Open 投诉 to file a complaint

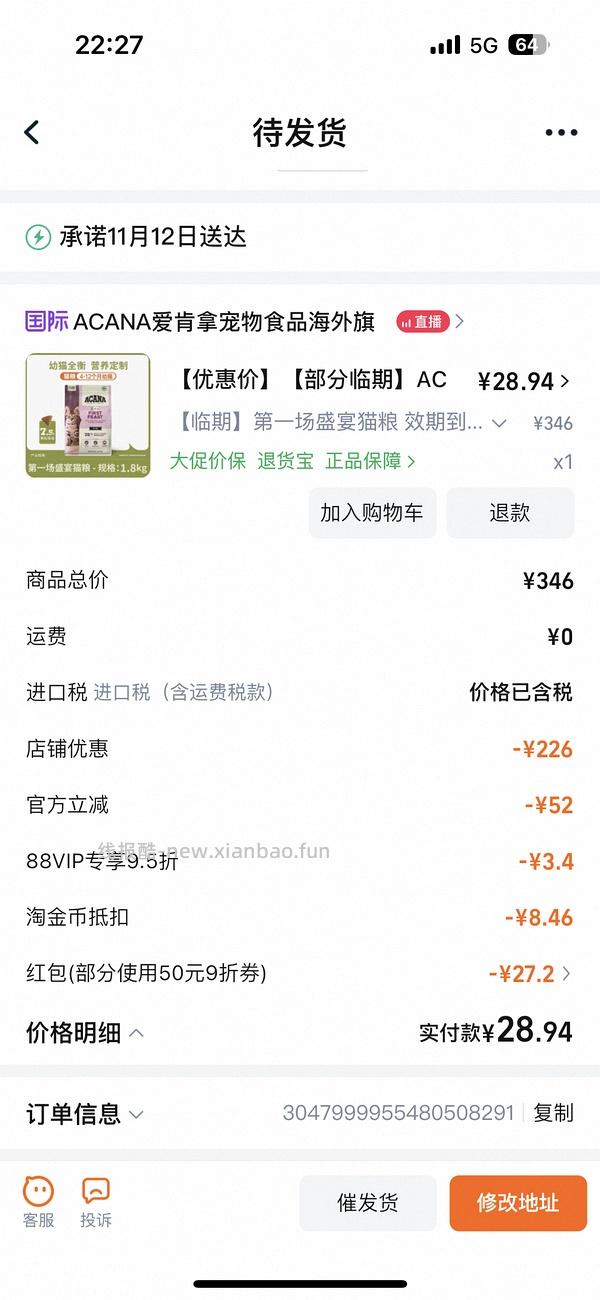(x=96, y=1202)
